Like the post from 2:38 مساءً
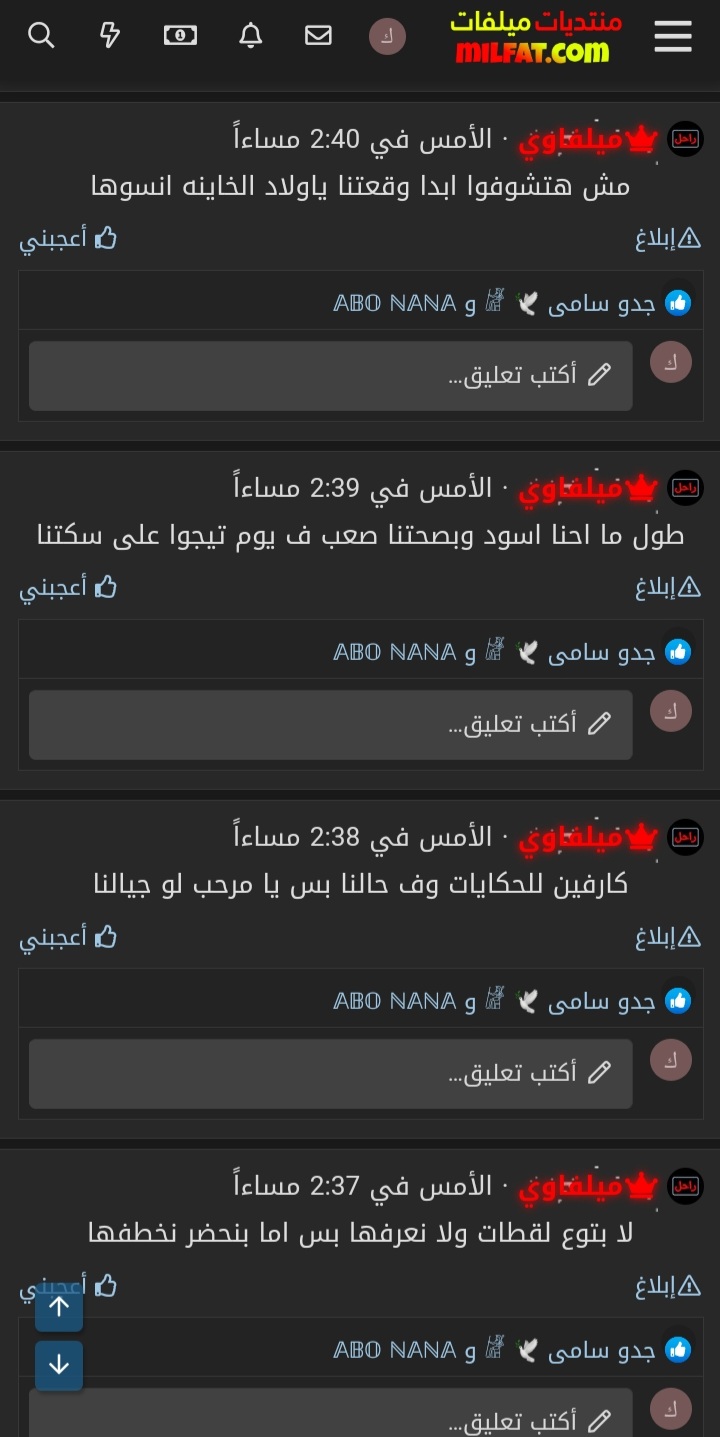The width and height of the screenshot is (720, 1437). pos(68,937)
